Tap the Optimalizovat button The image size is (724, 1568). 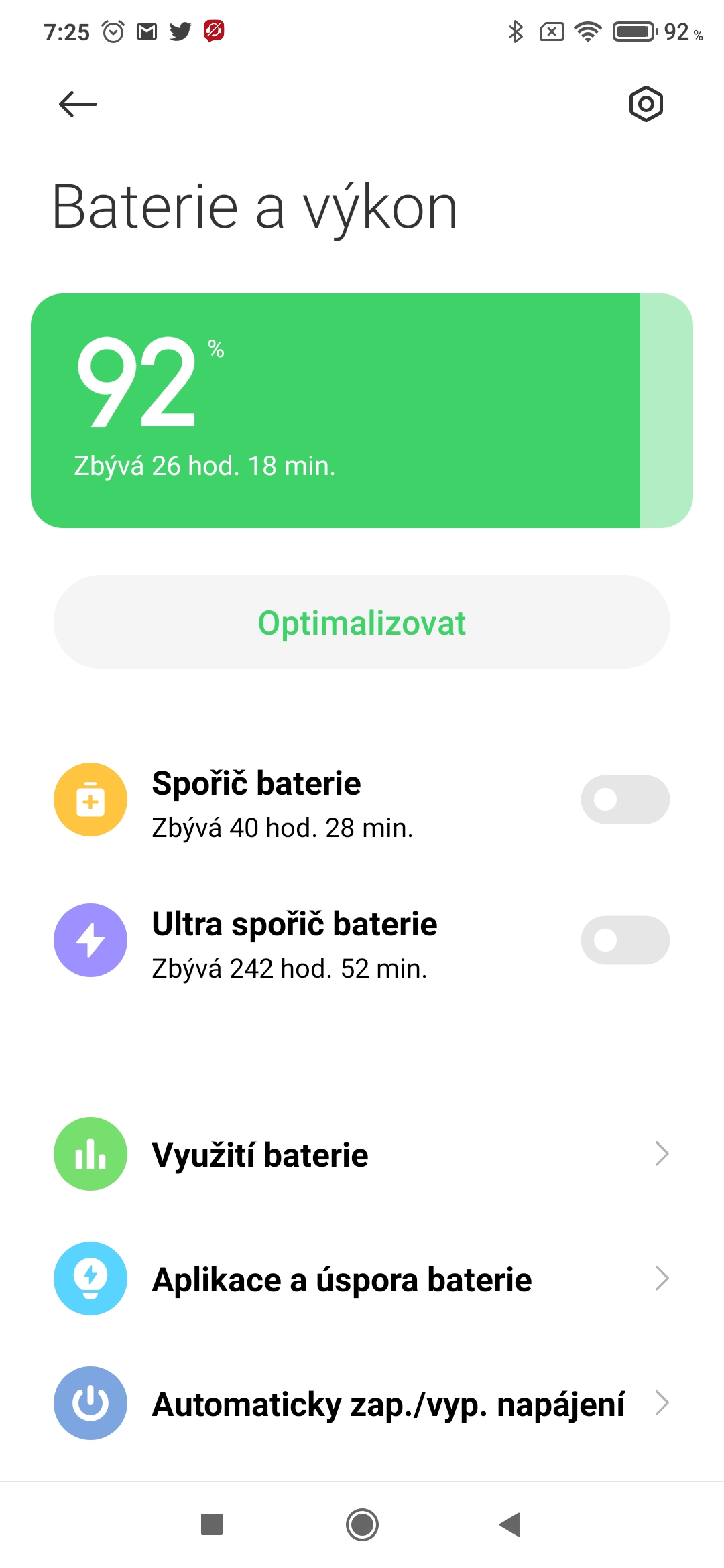tap(362, 622)
